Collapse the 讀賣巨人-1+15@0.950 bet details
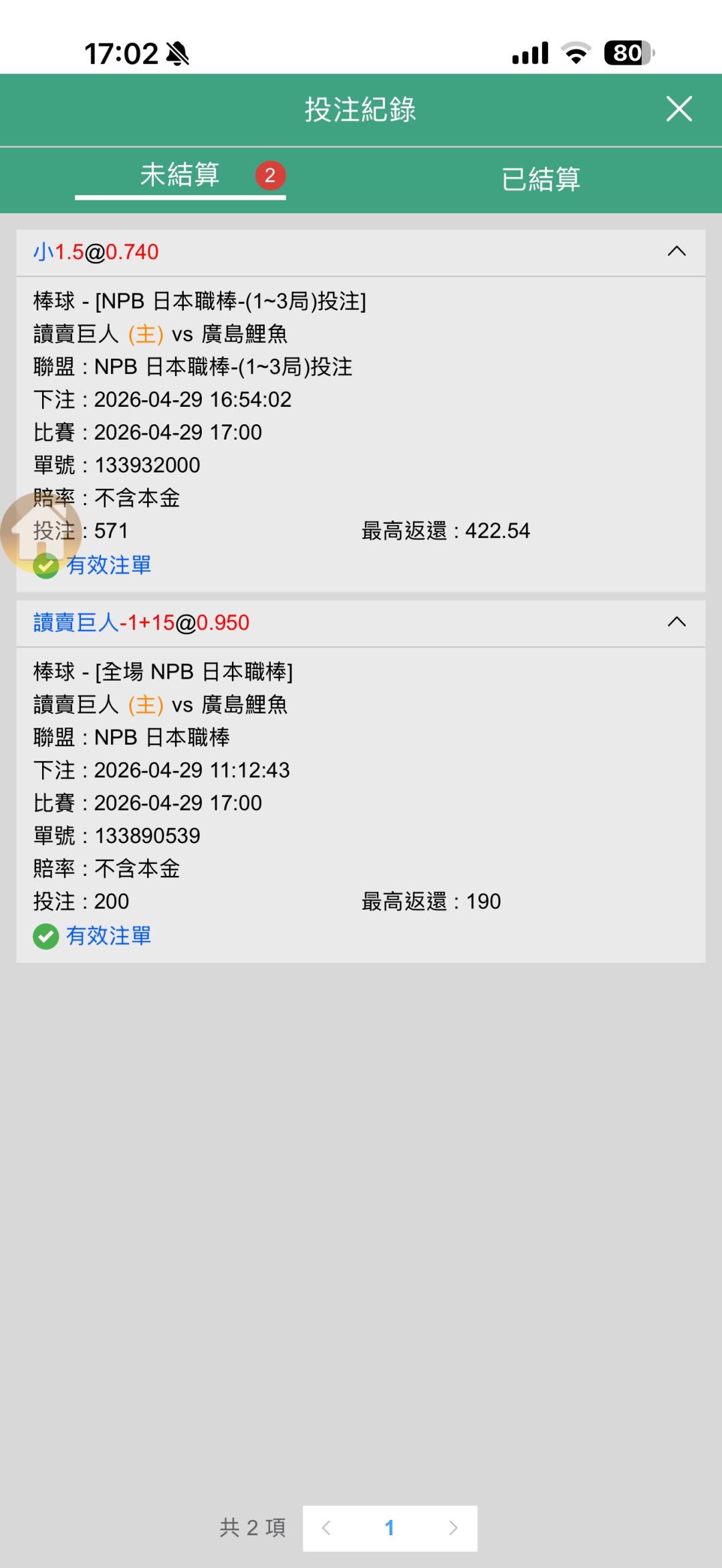 pos(677,622)
